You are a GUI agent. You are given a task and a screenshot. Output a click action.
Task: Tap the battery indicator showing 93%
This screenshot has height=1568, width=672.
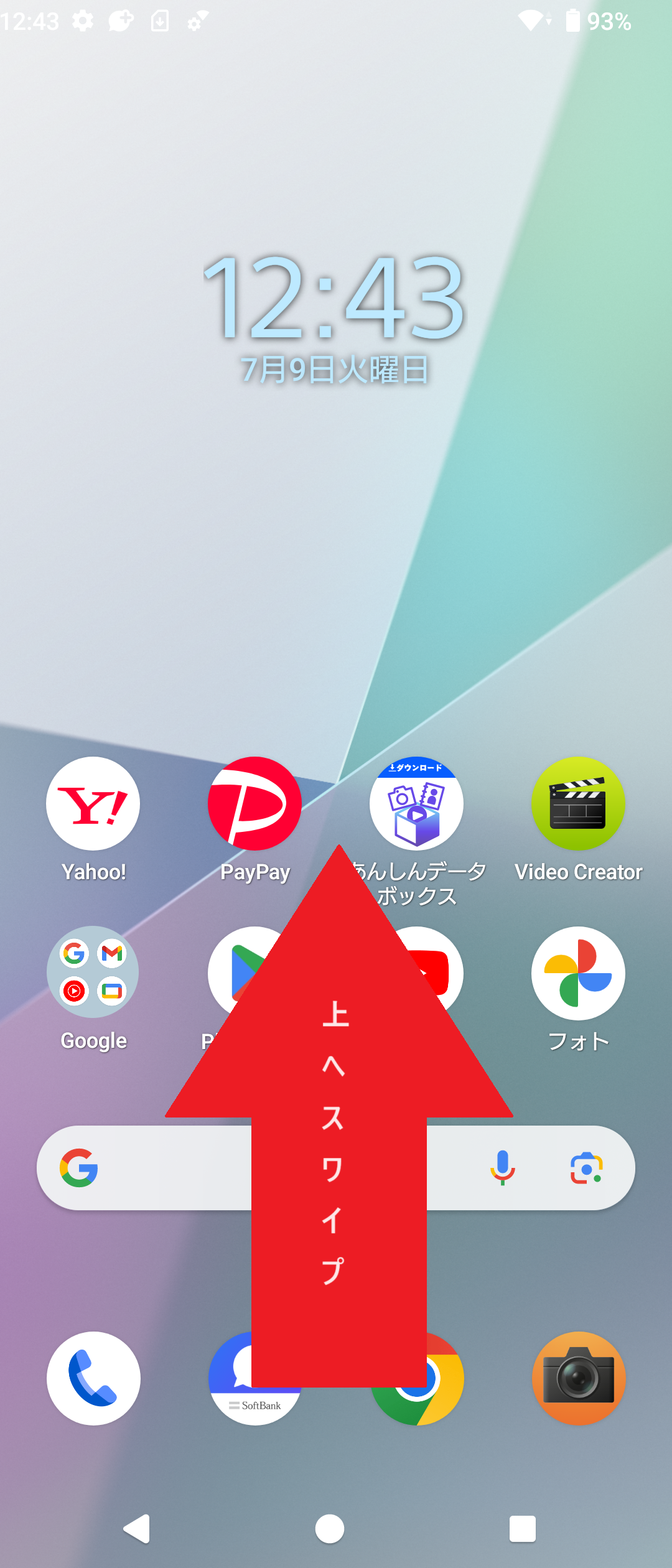(599, 20)
